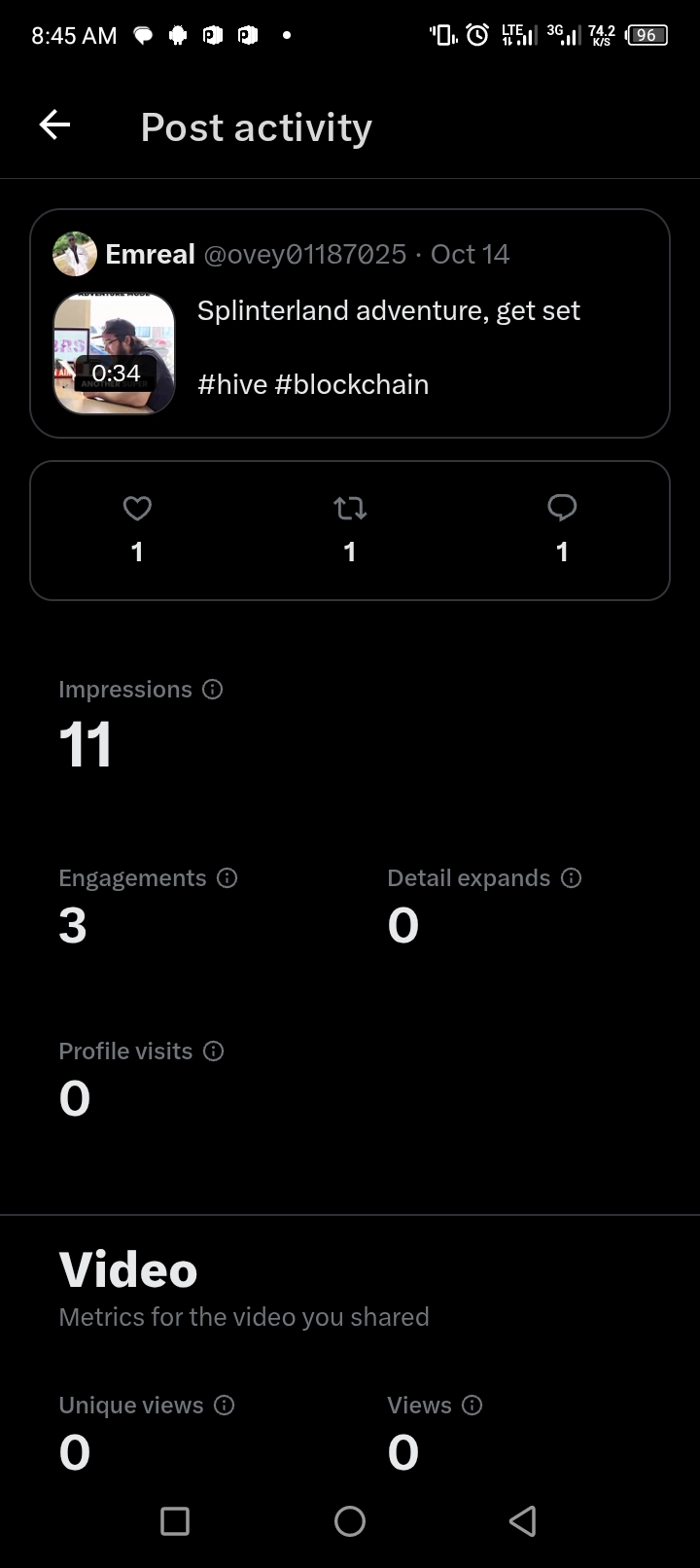Viewport: 700px width, 1568px height.
Task: Tap the #hive hashtag
Action: (x=232, y=385)
